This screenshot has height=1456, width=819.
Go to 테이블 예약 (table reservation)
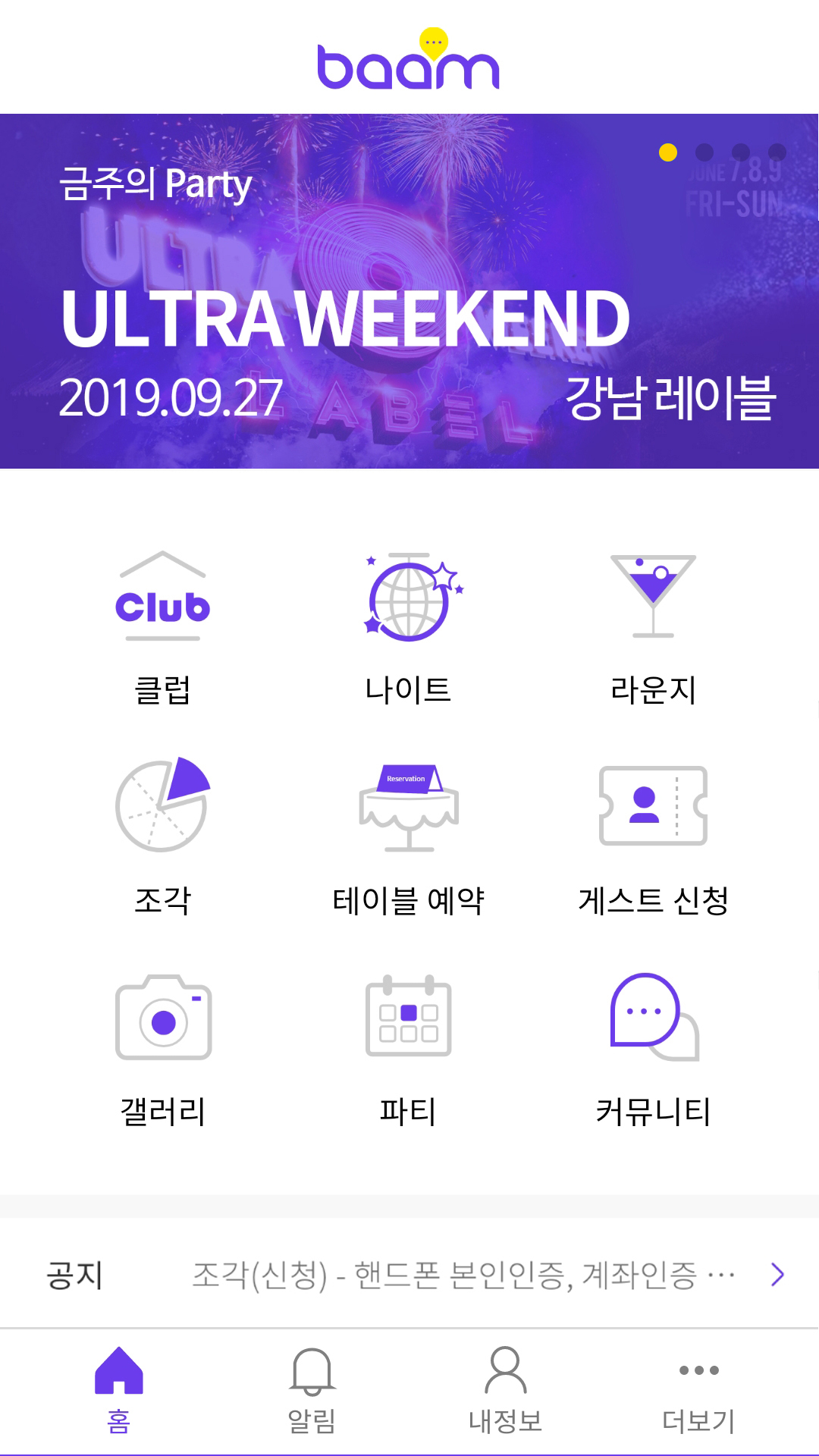pyautogui.click(x=409, y=838)
